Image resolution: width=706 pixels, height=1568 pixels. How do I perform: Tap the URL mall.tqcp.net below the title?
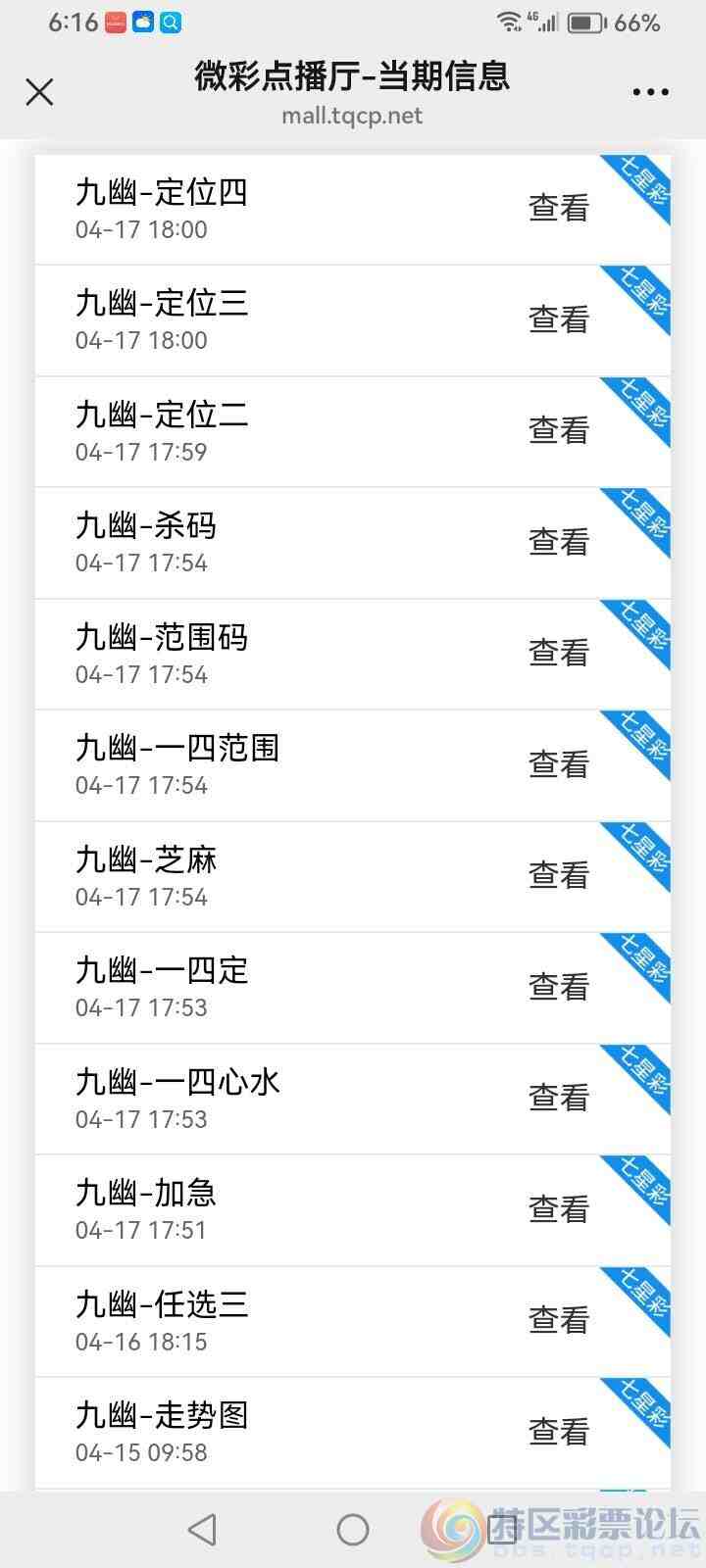pyautogui.click(x=352, y=116)
